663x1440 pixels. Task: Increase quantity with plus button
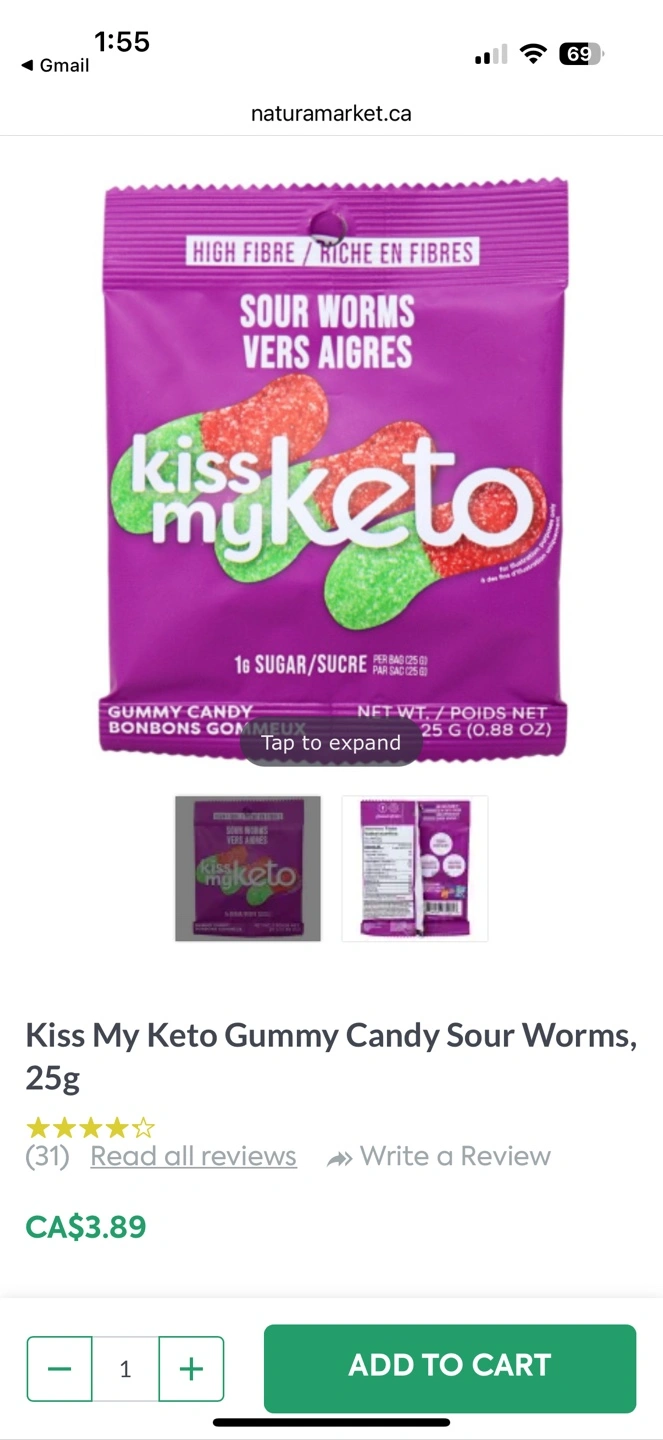(191, 1369)
